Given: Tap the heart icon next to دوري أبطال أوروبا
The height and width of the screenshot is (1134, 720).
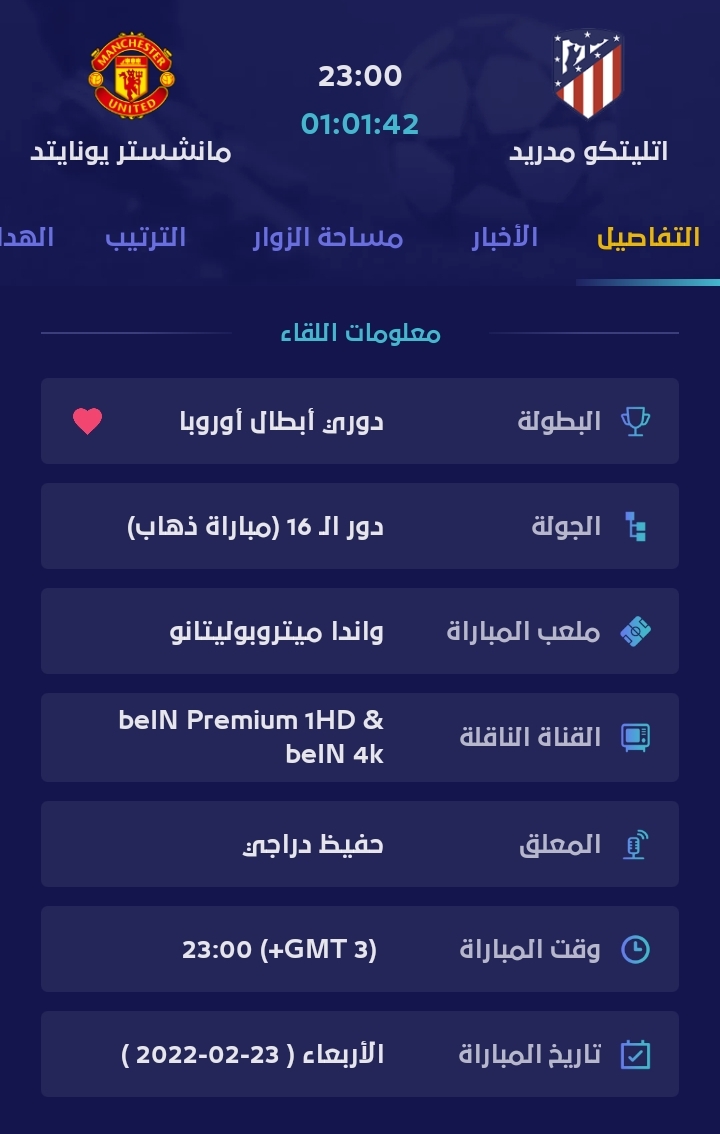Looking at the screenshot, I should coord(88,421).
